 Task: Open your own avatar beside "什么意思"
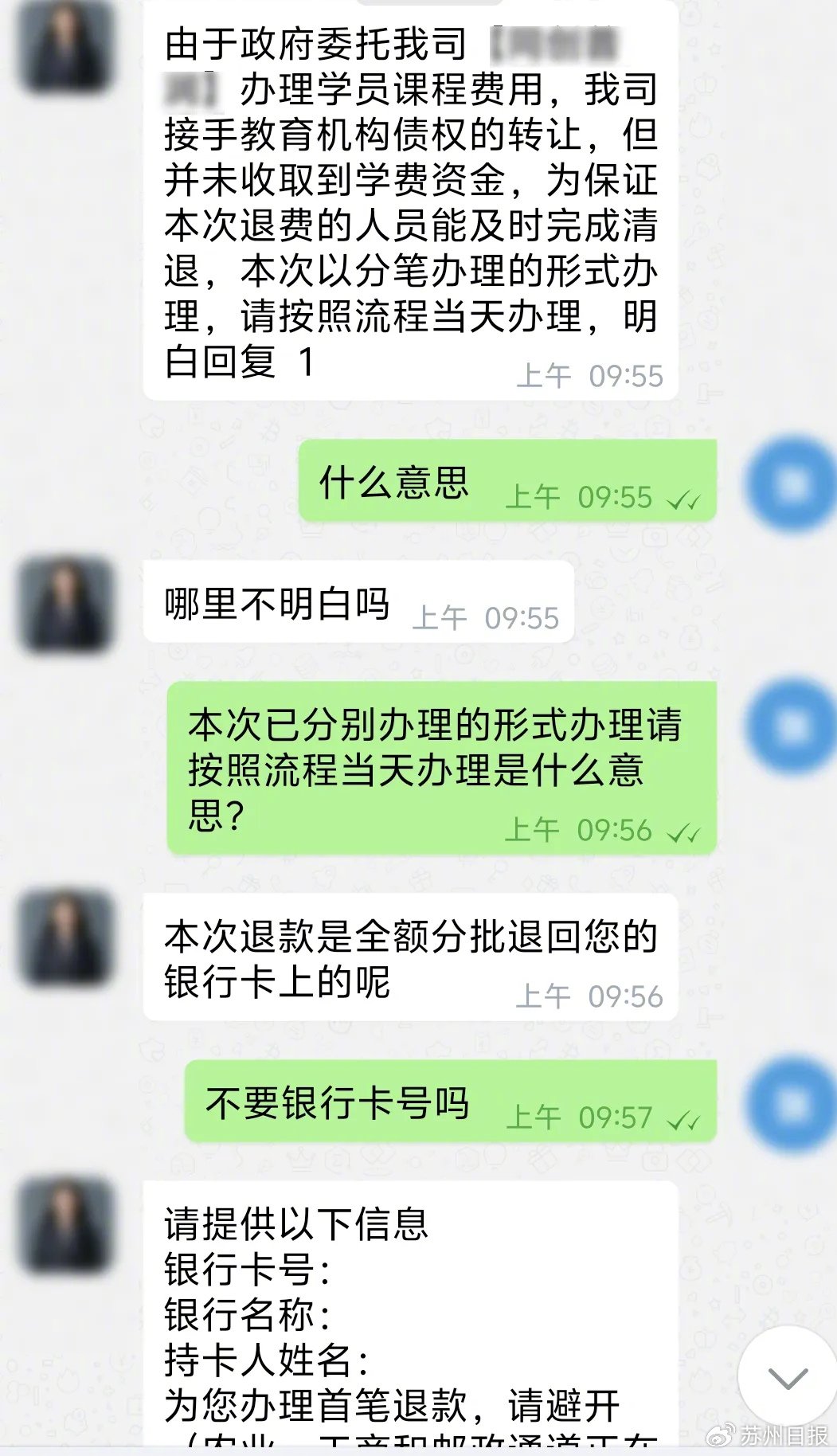[x=791, y=483]
